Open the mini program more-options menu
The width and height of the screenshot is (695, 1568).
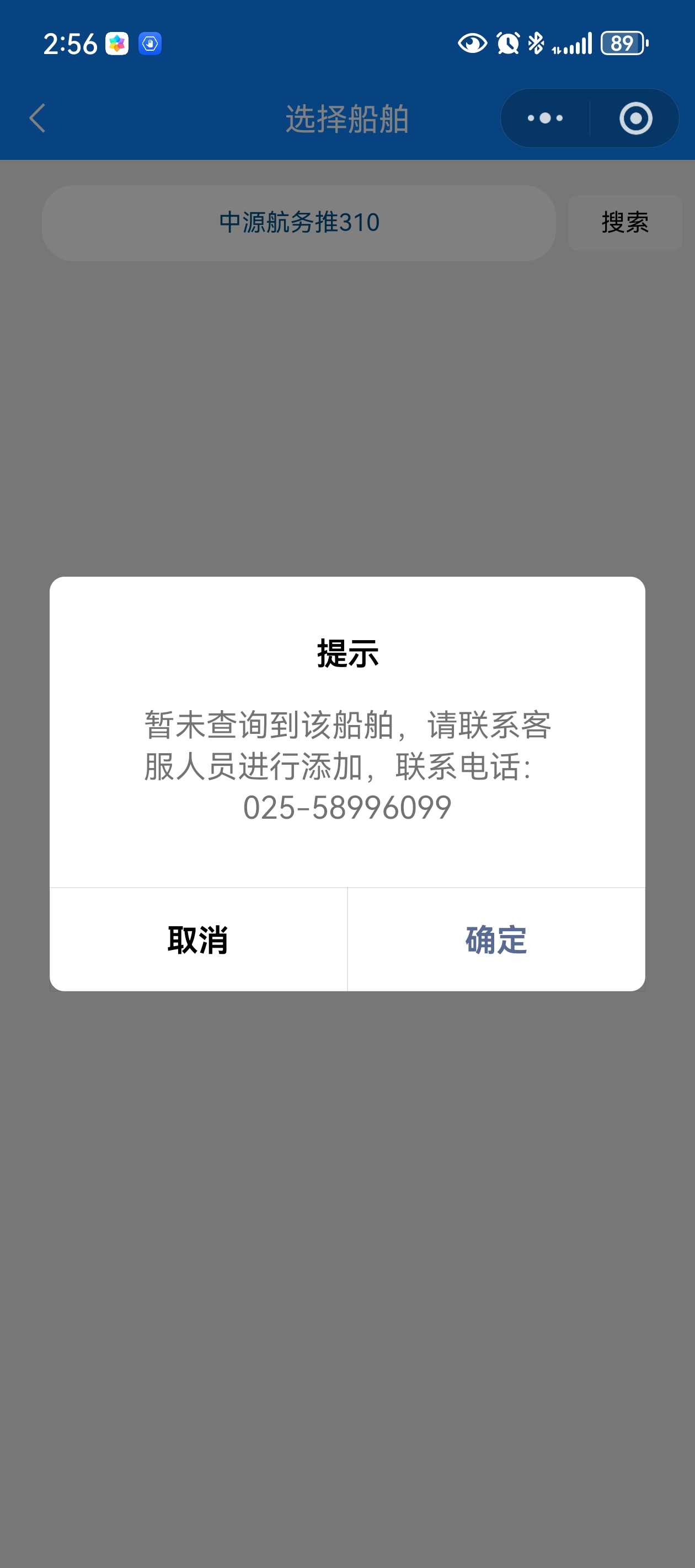(545, 118)
